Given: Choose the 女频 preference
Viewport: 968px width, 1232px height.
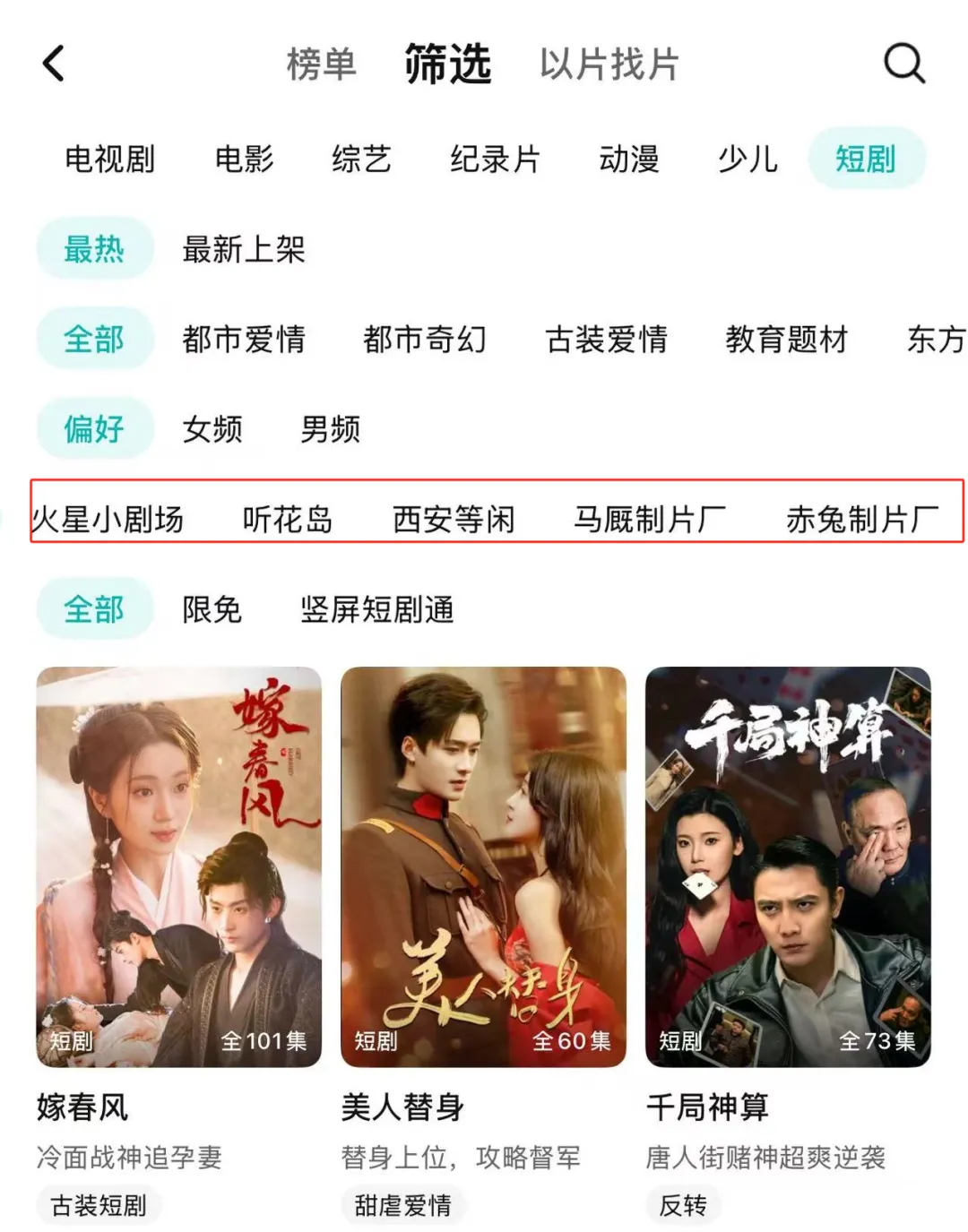Looking at the screenshot, I should pos(212,429).
